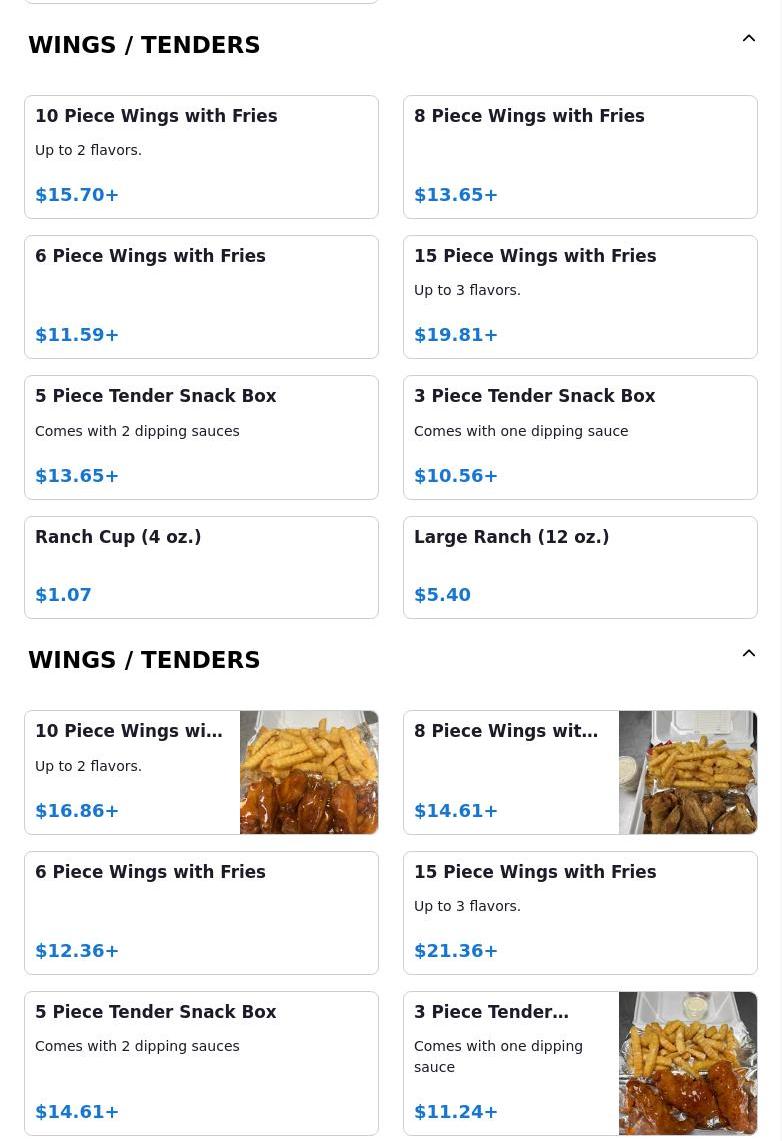The width and height of the screenshot is (782, 1141).
Task: Add the Ranch Cup (4 oz.) item
Action: point(201,567)
